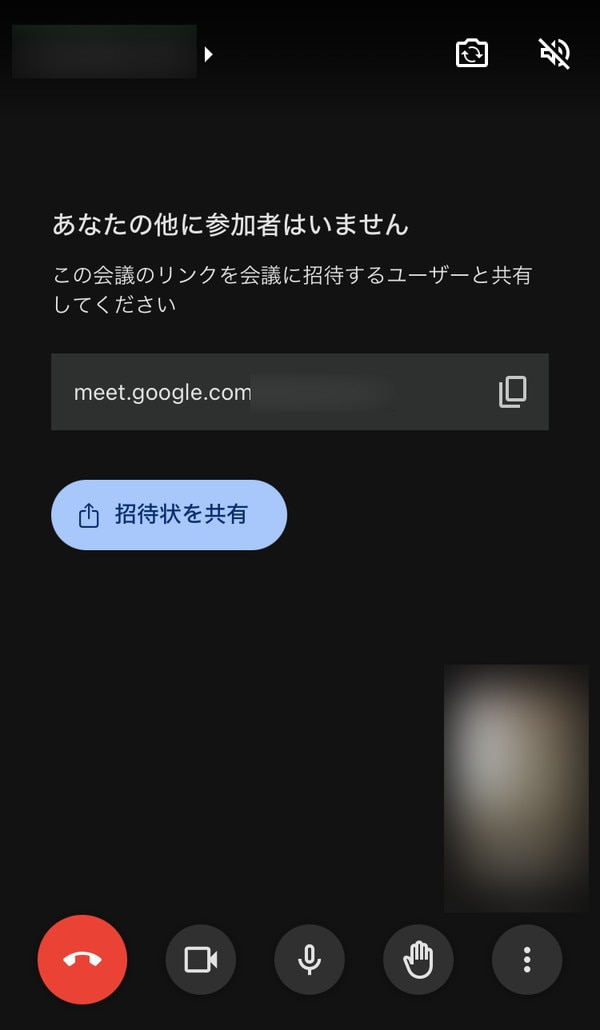Viewport: 600px width, 1030px height.
Task: Switch the camera with the flip icon
Action: pos(472,53)
